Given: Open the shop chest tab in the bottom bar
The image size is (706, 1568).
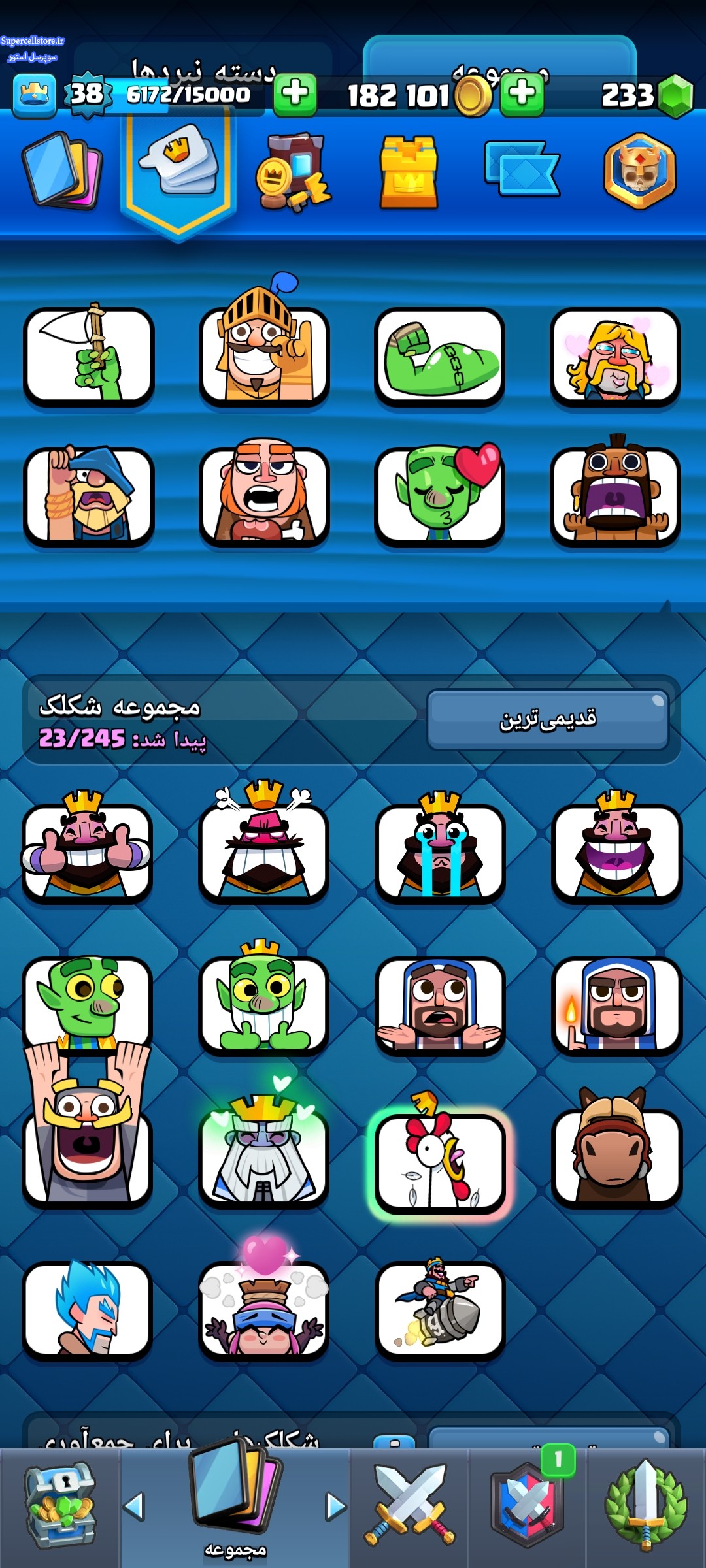Looking at the screenshot, I should click(x=60, y=1508).
